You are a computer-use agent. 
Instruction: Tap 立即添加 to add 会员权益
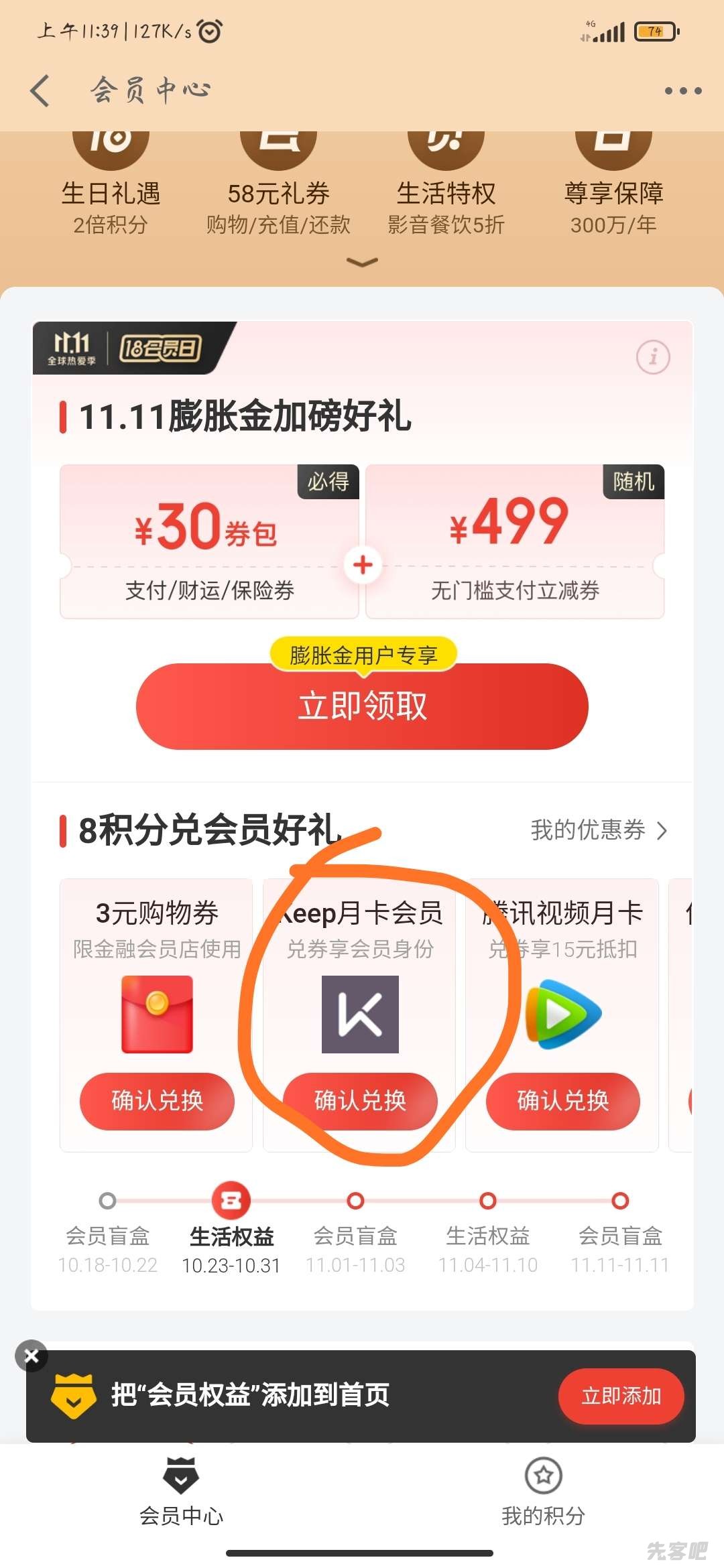(x=621, y=1396)
